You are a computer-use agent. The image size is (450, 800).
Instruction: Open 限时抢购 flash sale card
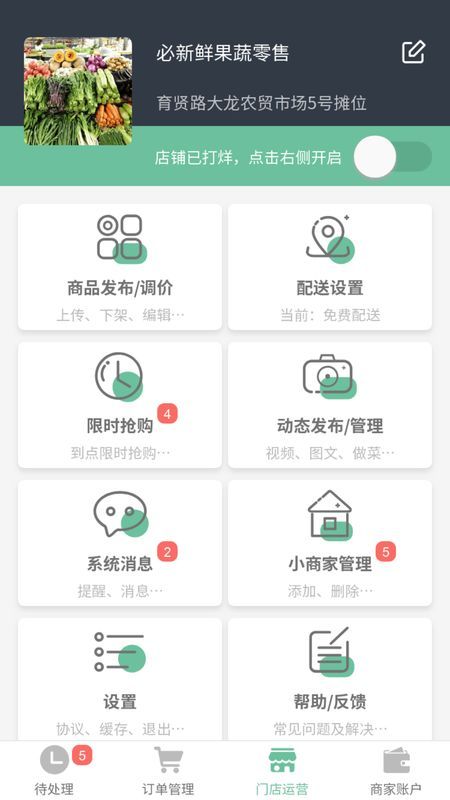120,405
